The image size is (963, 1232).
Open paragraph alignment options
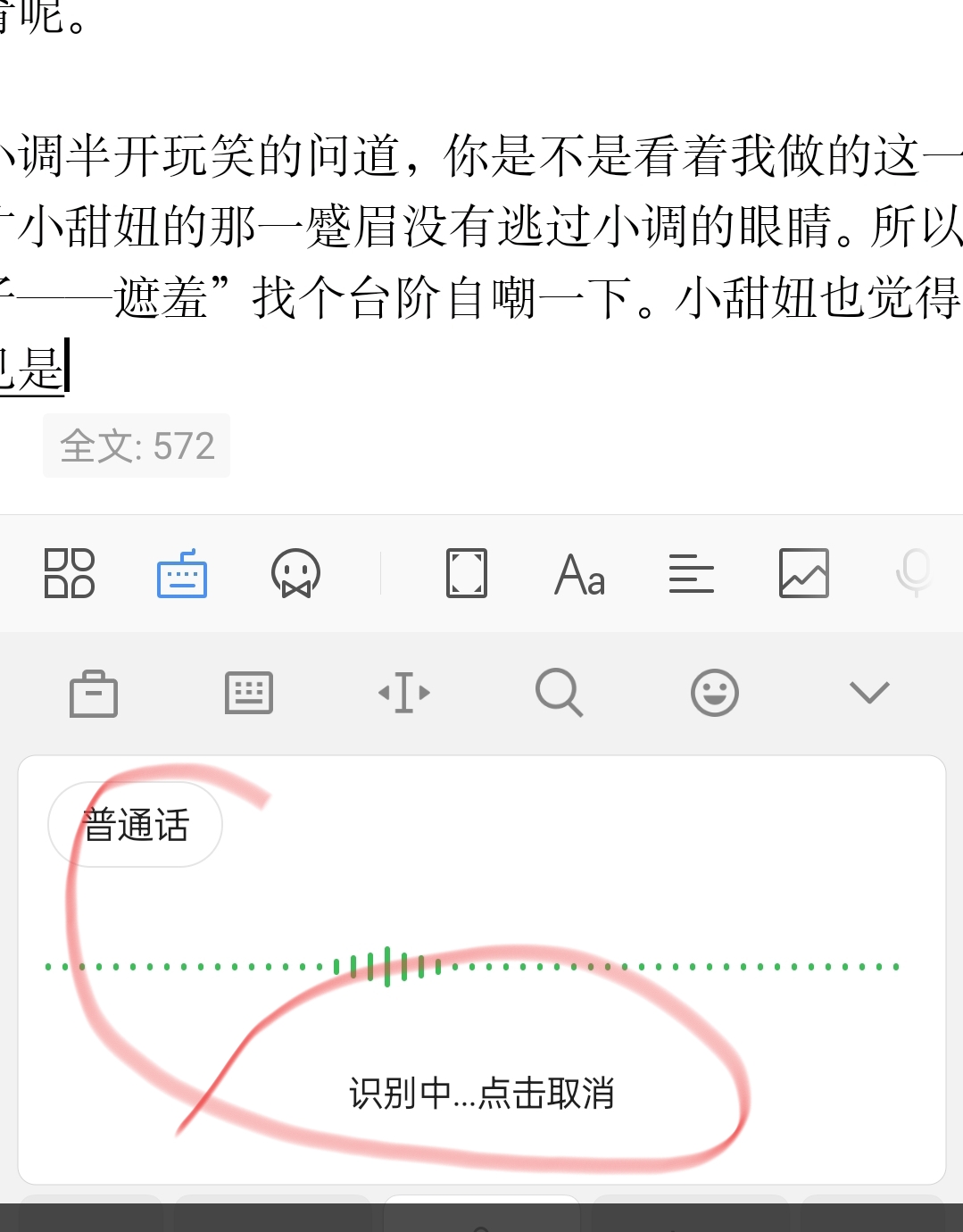pos(692,573)
